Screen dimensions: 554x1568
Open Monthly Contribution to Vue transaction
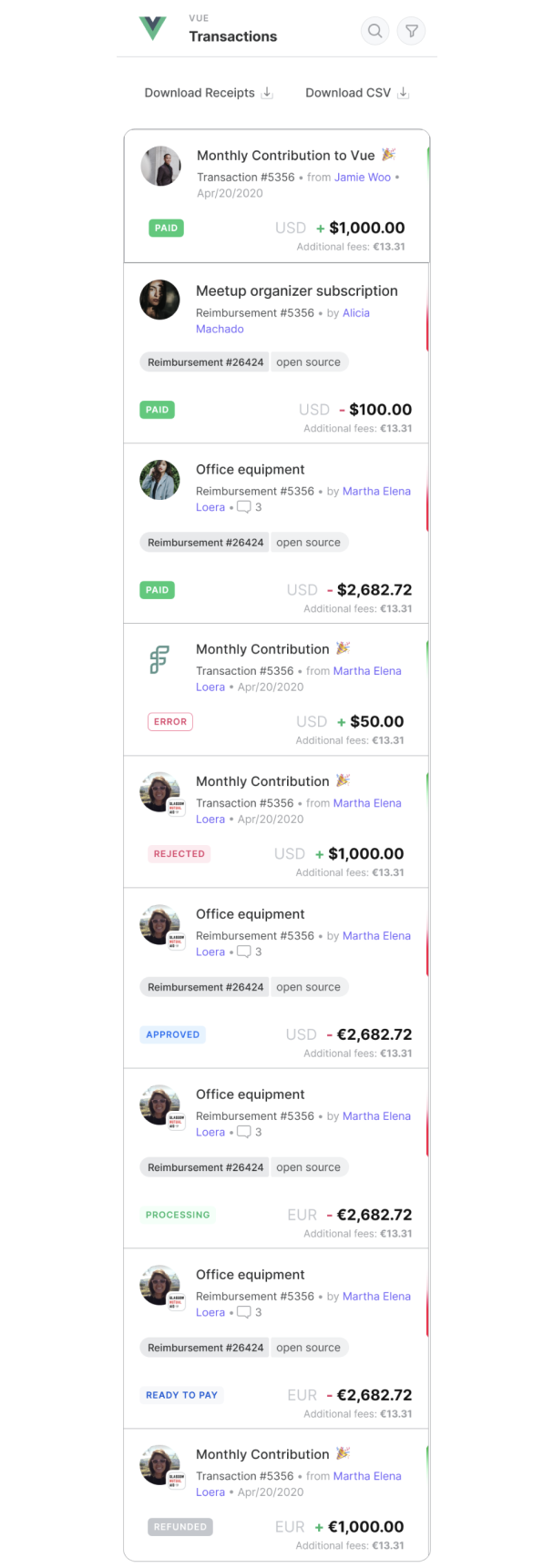(x=285, y=156)
